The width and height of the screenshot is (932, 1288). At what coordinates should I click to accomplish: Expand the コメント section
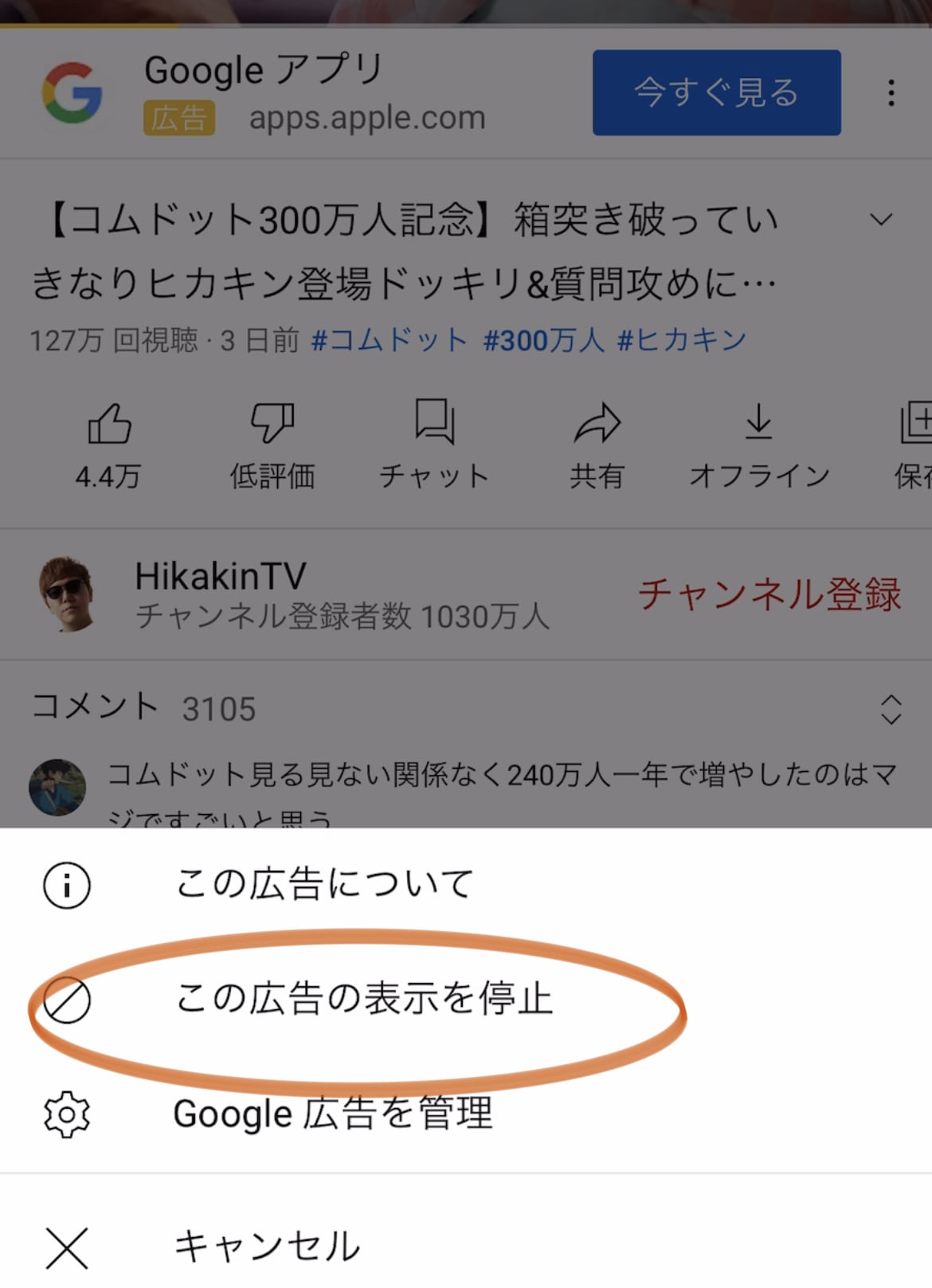(891, 709)
